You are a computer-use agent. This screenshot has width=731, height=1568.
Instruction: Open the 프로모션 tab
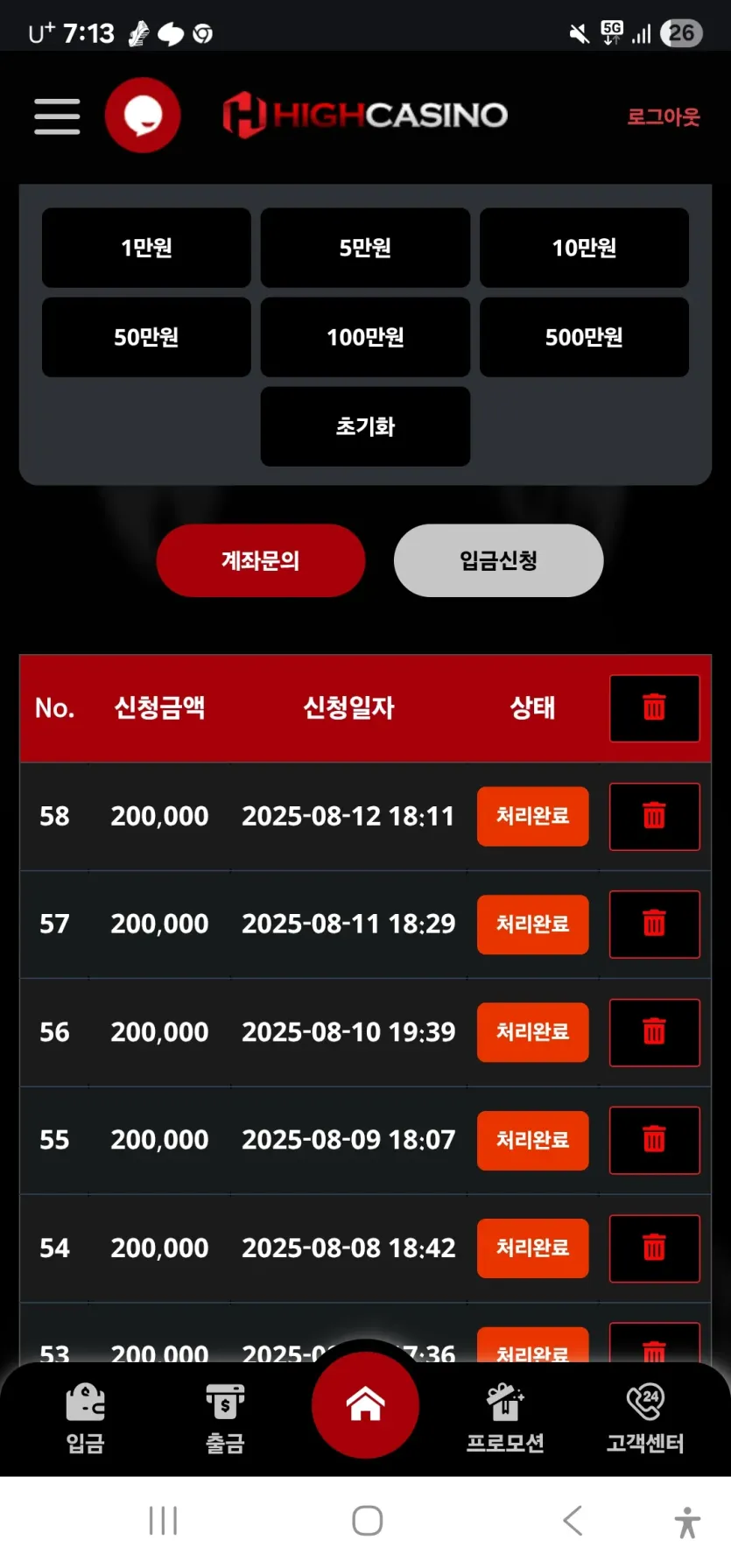click(505, 1417)
